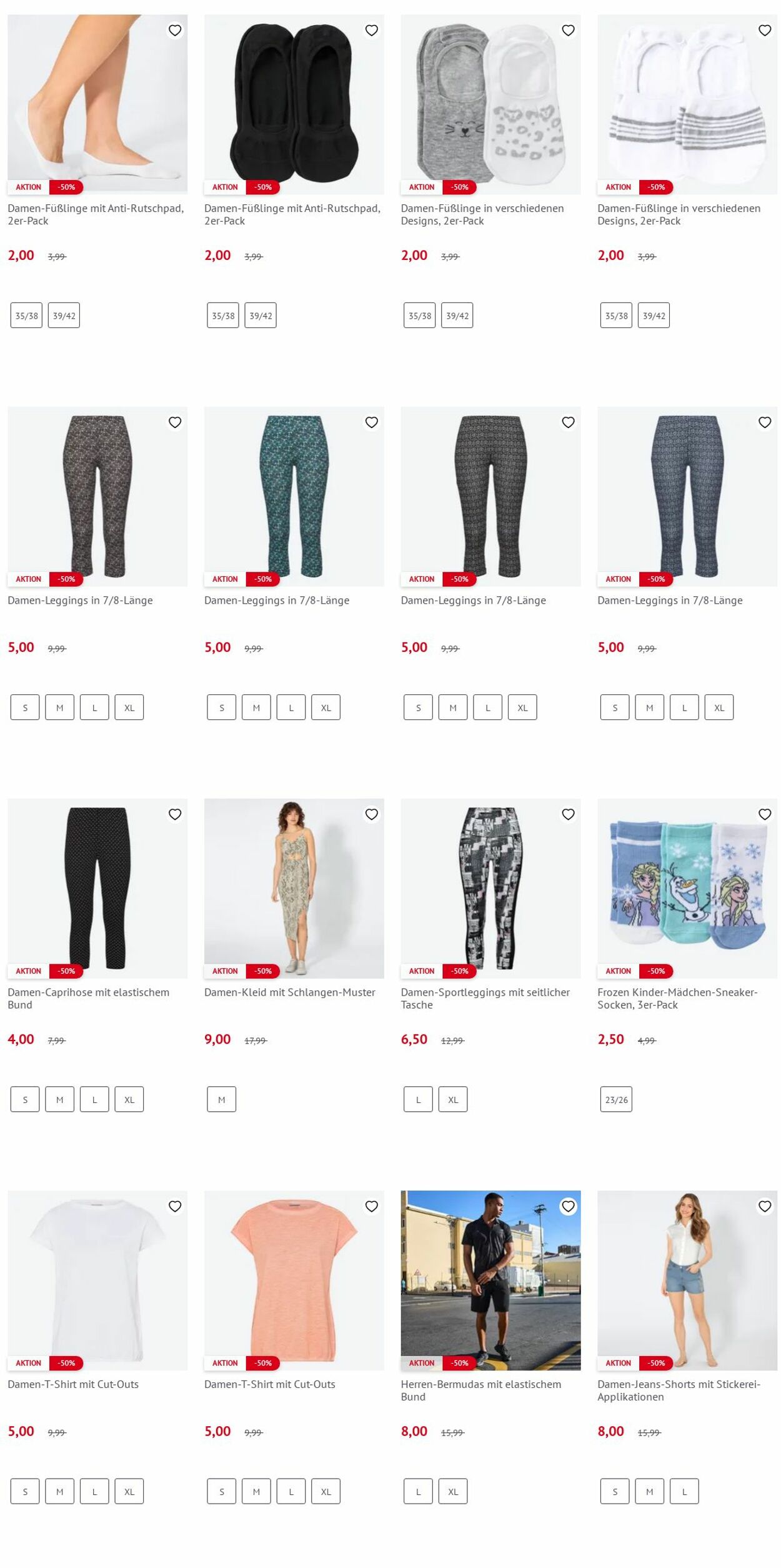View the peach Damen-T-Shirt mit Cut-Outs

coord(294,1280)
